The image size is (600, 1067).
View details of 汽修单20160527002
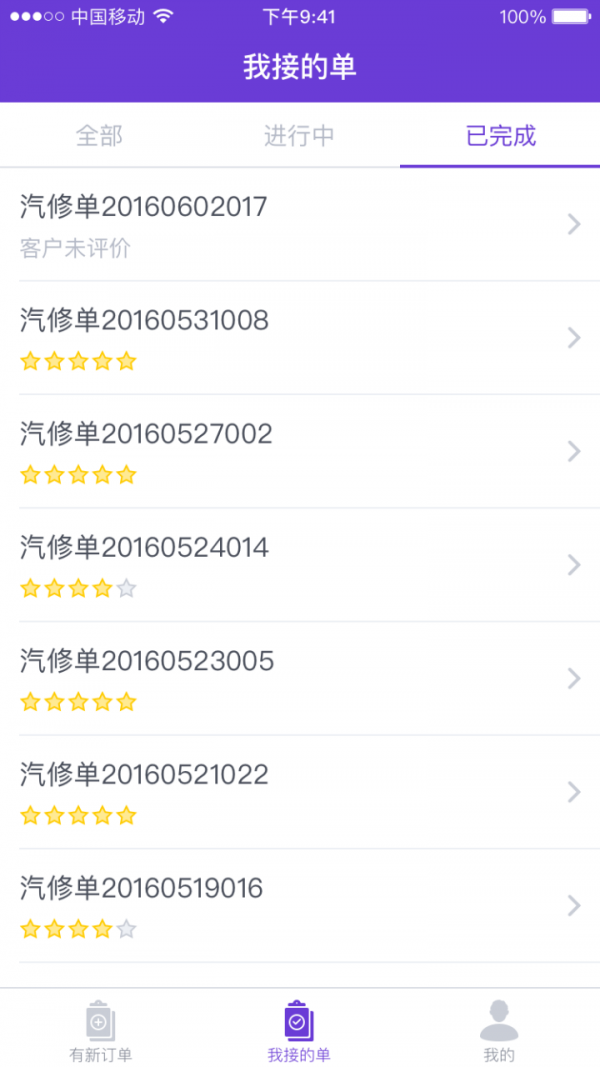(x=300, y=452)
